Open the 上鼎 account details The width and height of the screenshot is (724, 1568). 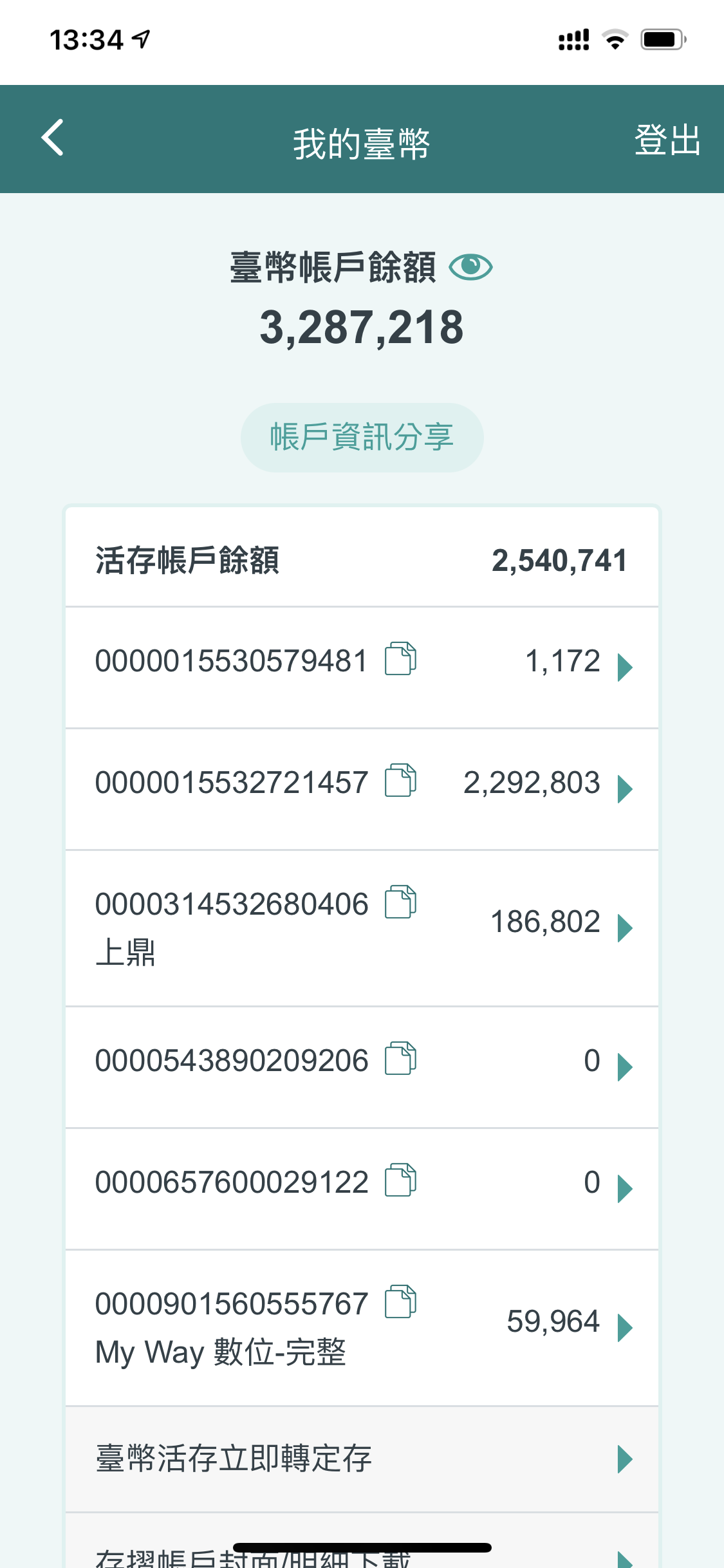(624, 928)
